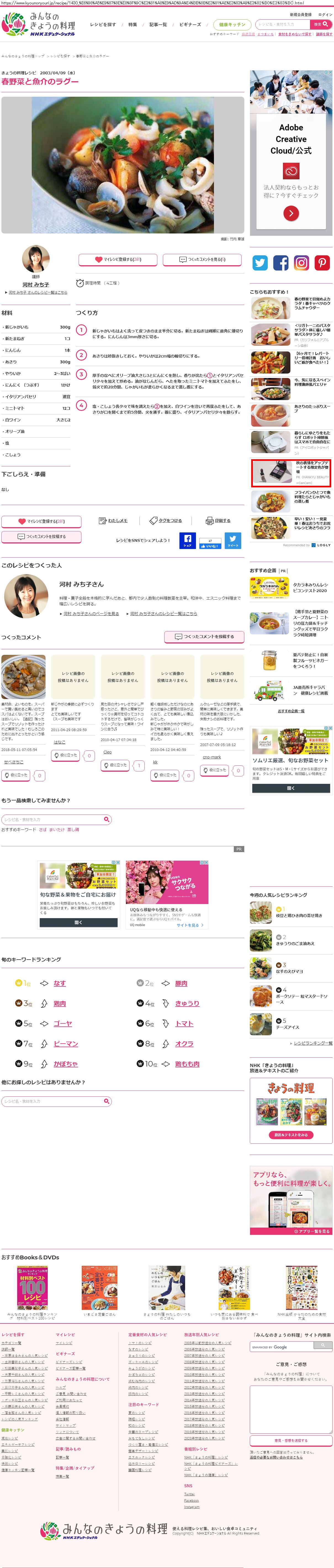Viewport: 334px width, 1568px height.
Task: Tap タグをつける to add a tag
Action: pos(166,521)
